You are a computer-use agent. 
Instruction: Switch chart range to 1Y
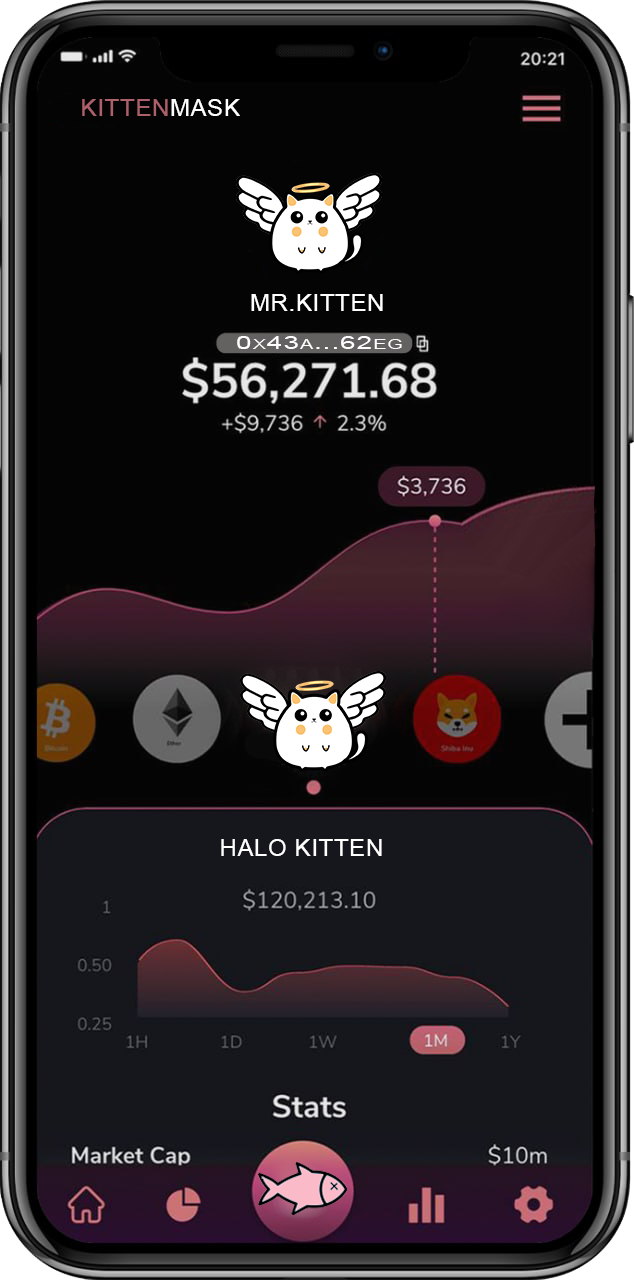(x=510, y=1042)
